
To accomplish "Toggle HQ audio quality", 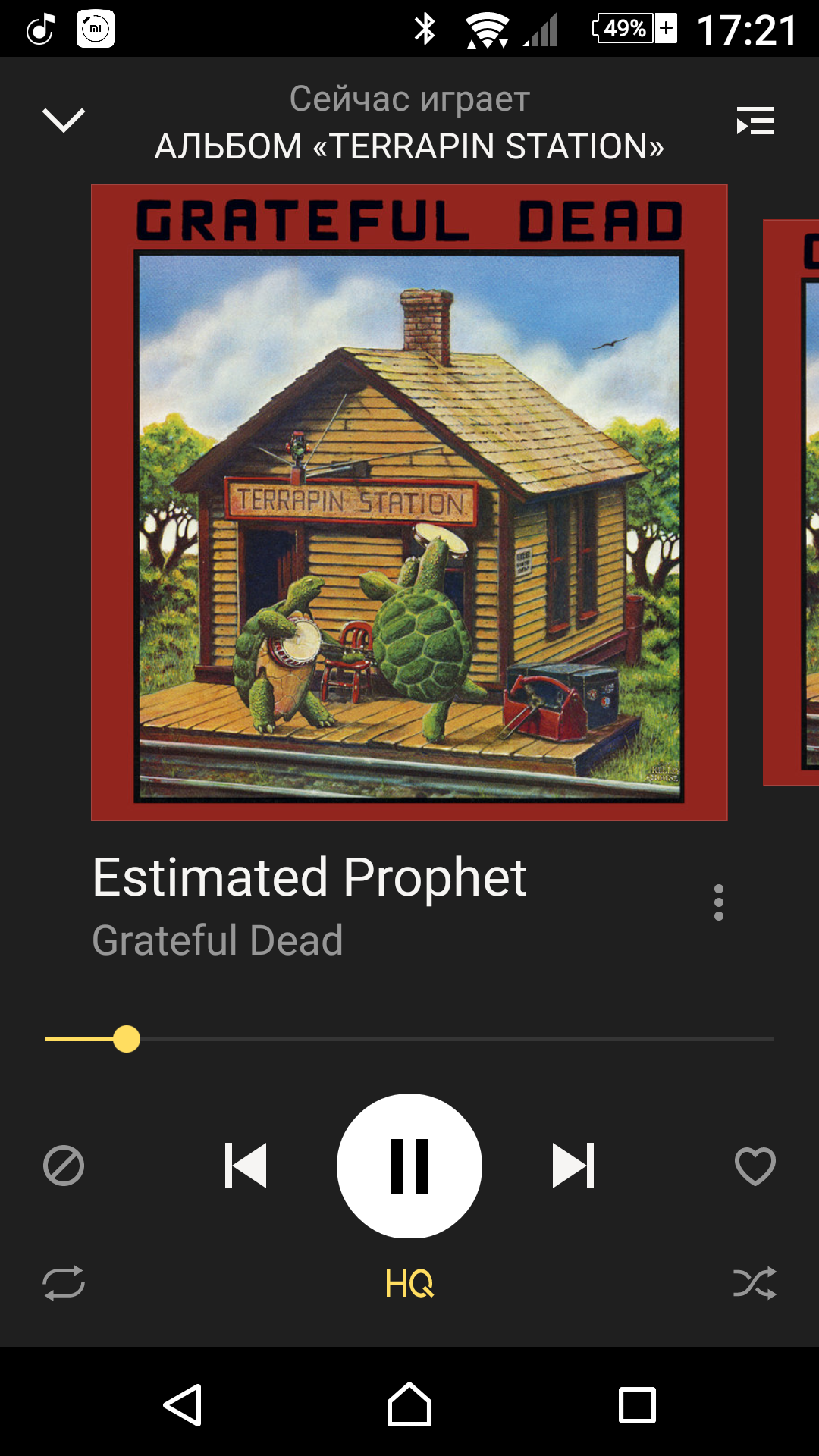I will coord(409,1283).
